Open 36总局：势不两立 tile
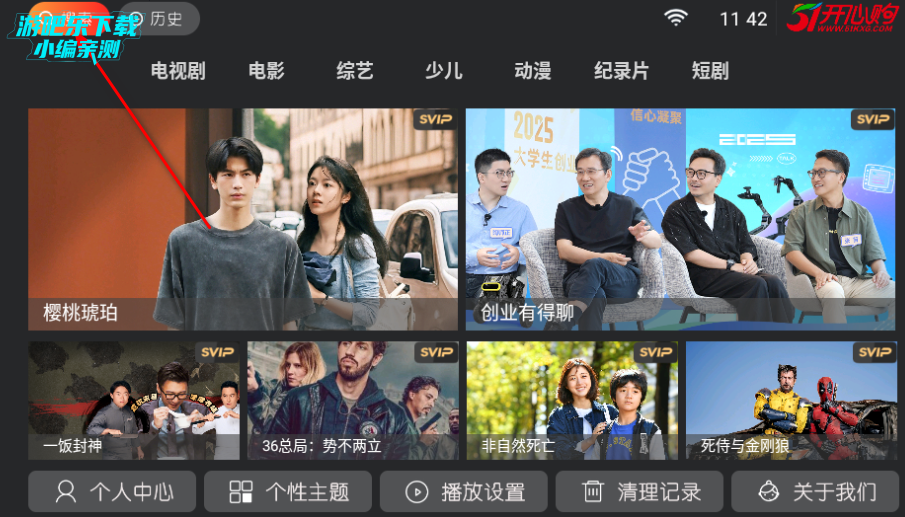The height and width of the screenshot is (517, 905). [352, 400]
